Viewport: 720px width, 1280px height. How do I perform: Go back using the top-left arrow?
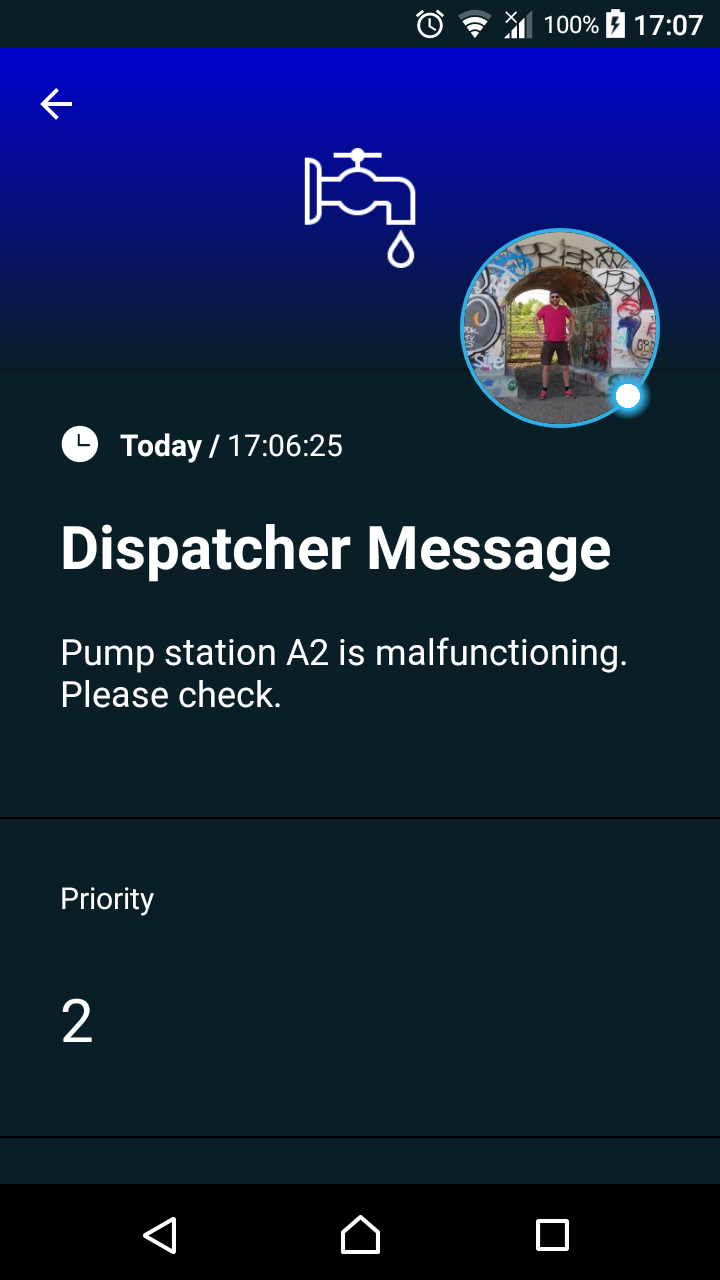pyautogui.click(x=56, y=104)
